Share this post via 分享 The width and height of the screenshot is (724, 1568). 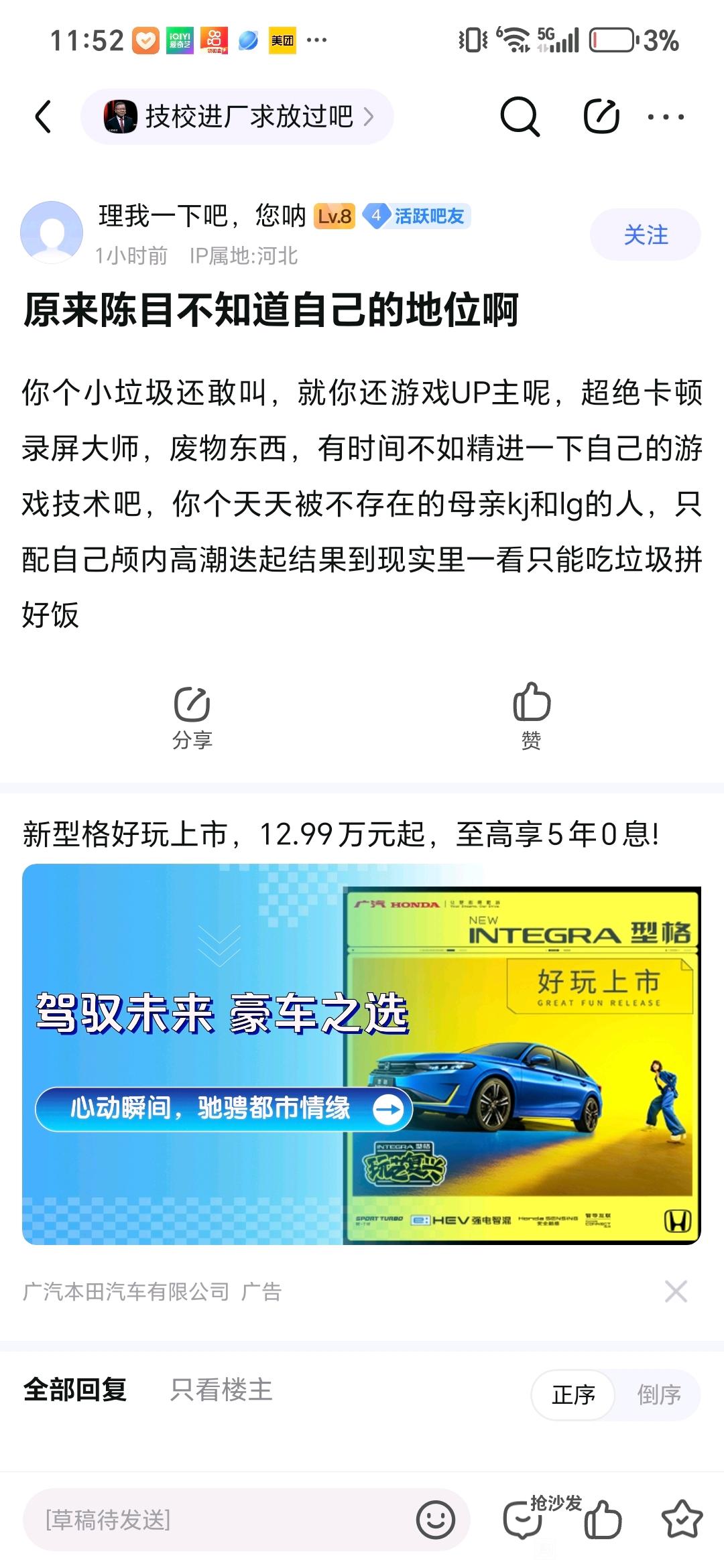coord(192,718)
